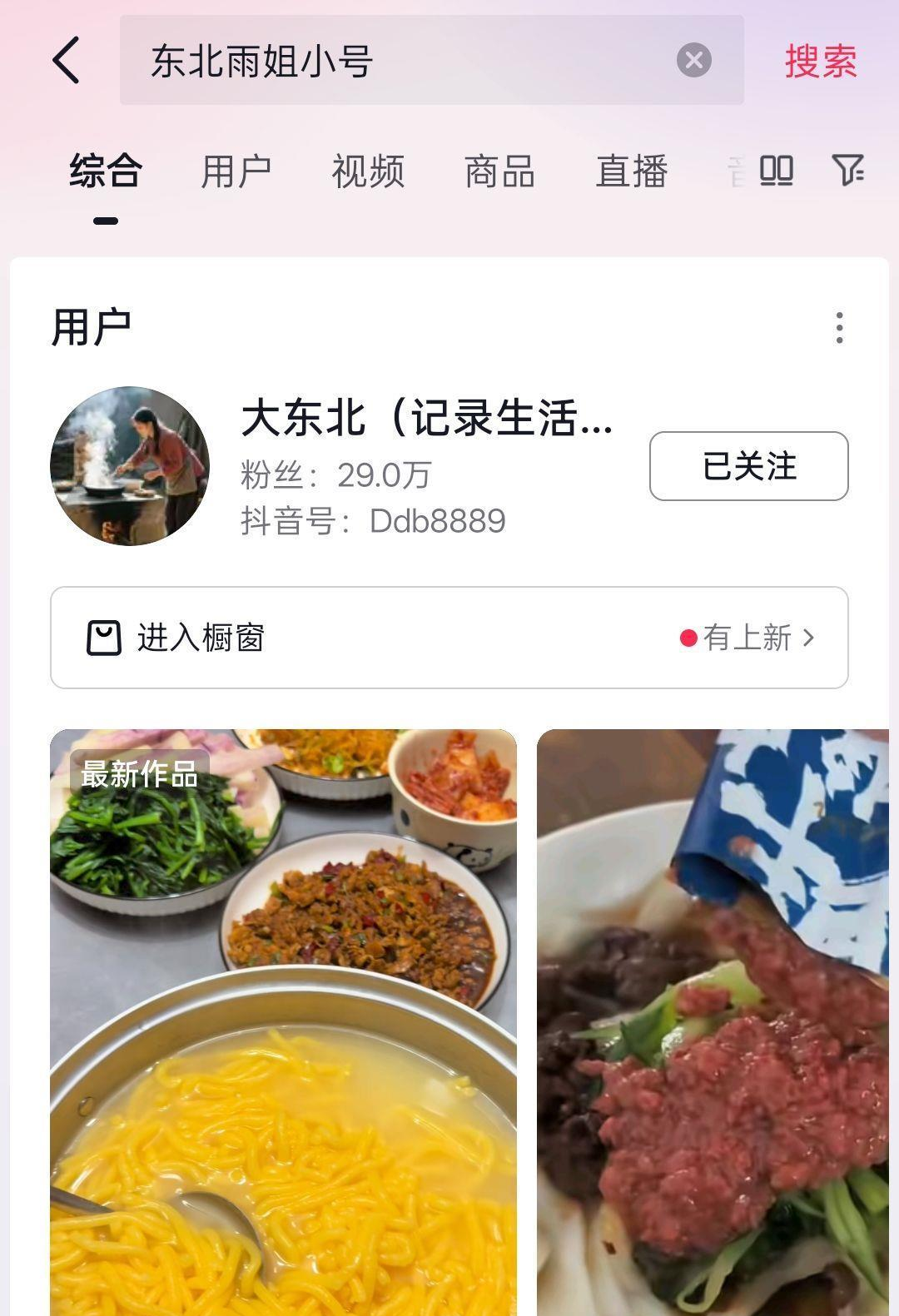Click the shopping bag showcase icon
The image size is (899, 1316).
click(x=103, y=638)
